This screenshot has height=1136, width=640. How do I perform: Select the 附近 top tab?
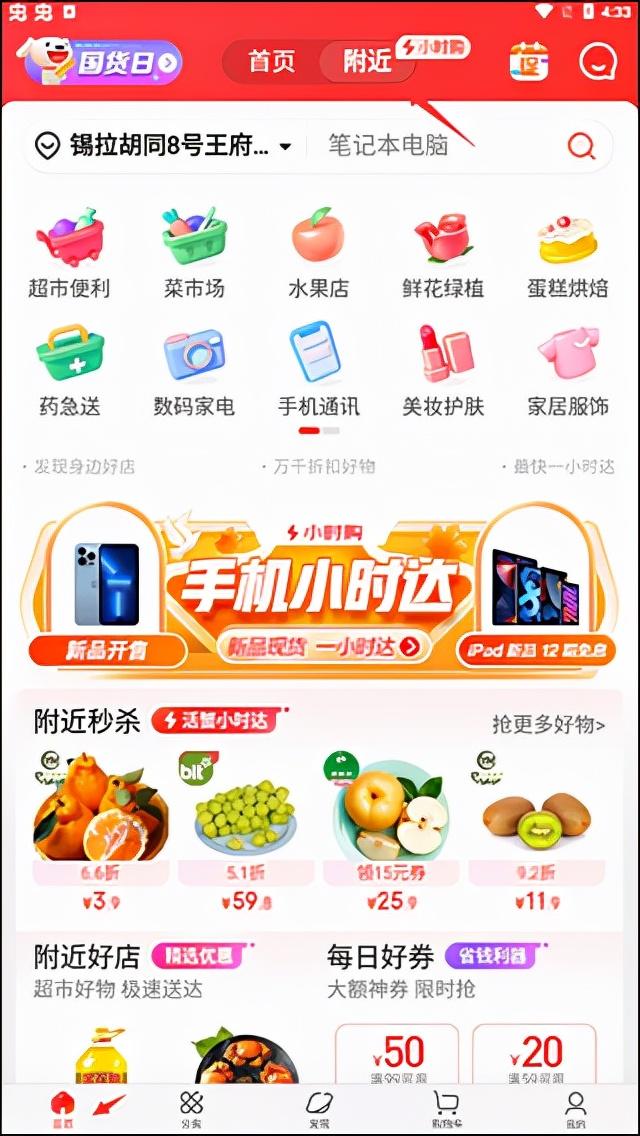pyautogui.click(x=367, y=62)
